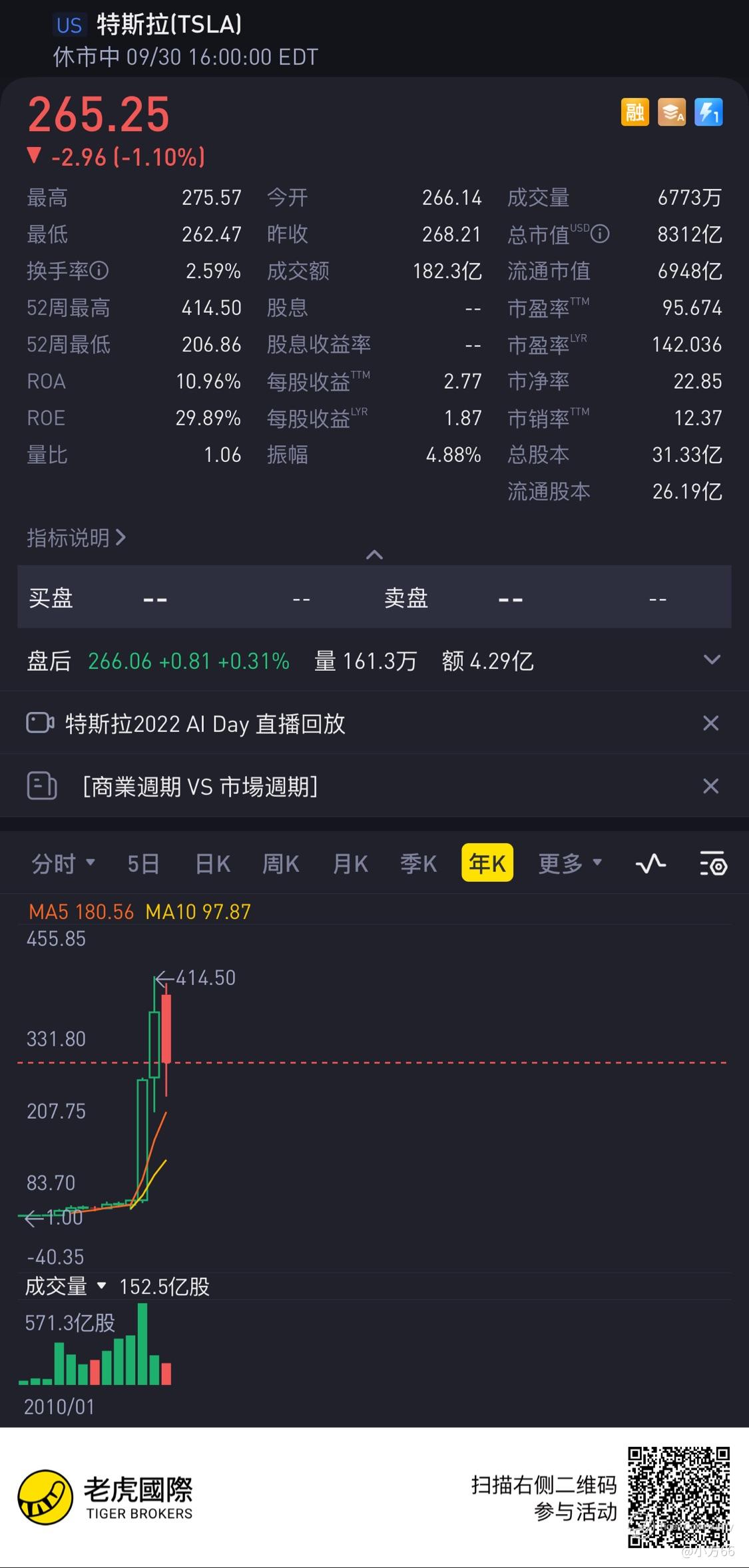749x1568 pixels.
Task: Expand the 盘后 after-hours quote row
Action: coord(712,660)
